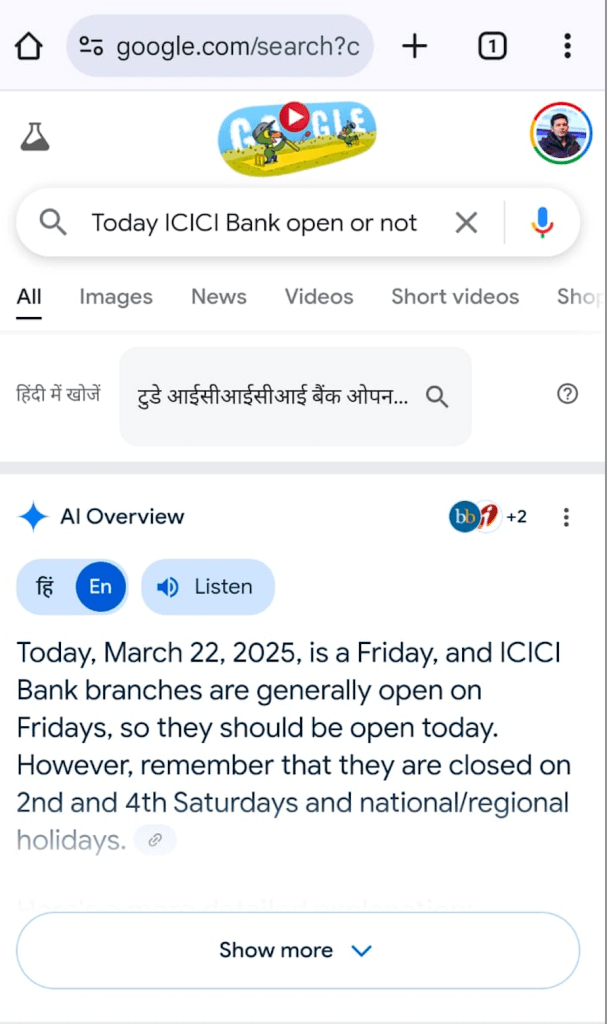This screenshot has width=607, height=1024.
Task: Go to the browser home page
Action: pyautogui.click(x=29, y=46)
